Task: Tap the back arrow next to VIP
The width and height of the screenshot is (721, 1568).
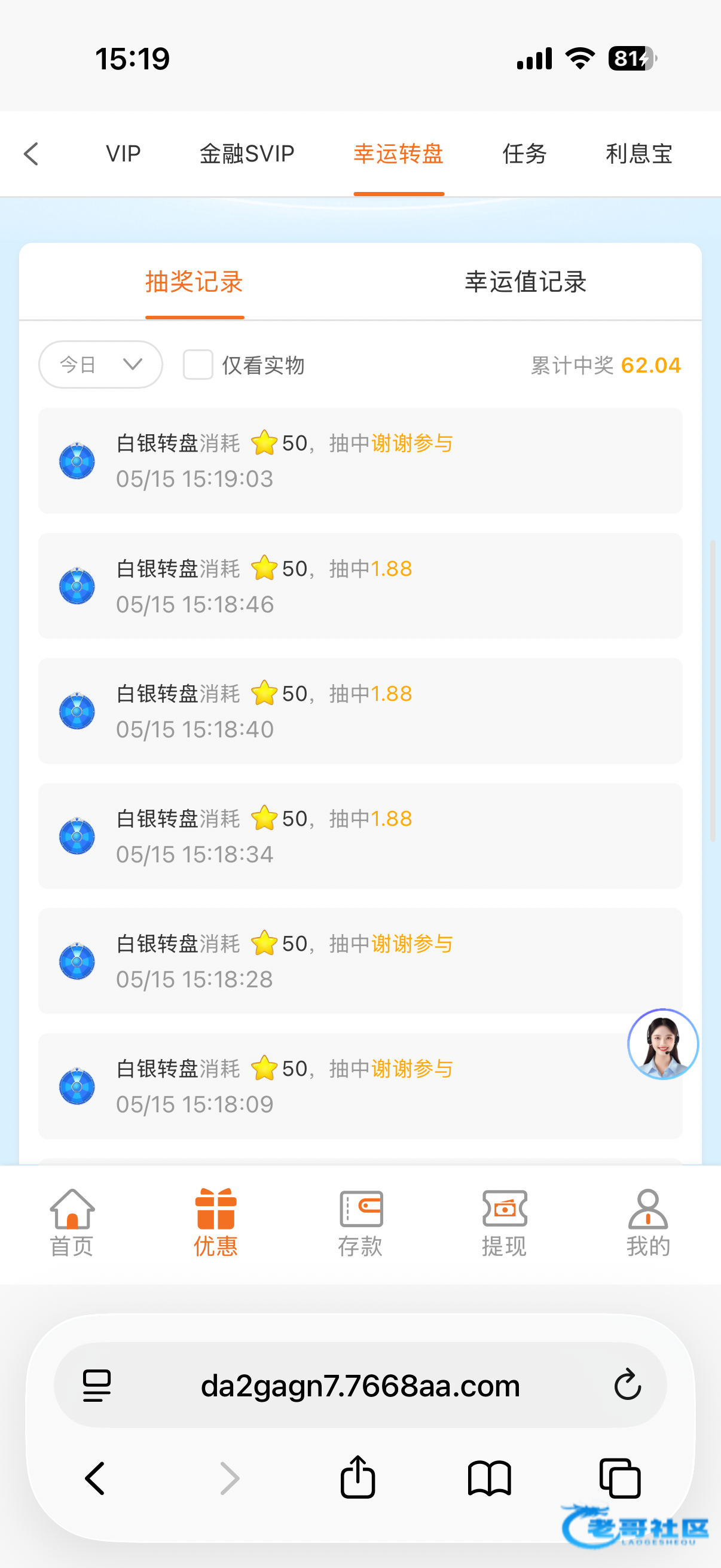Action: pos(31,153)
